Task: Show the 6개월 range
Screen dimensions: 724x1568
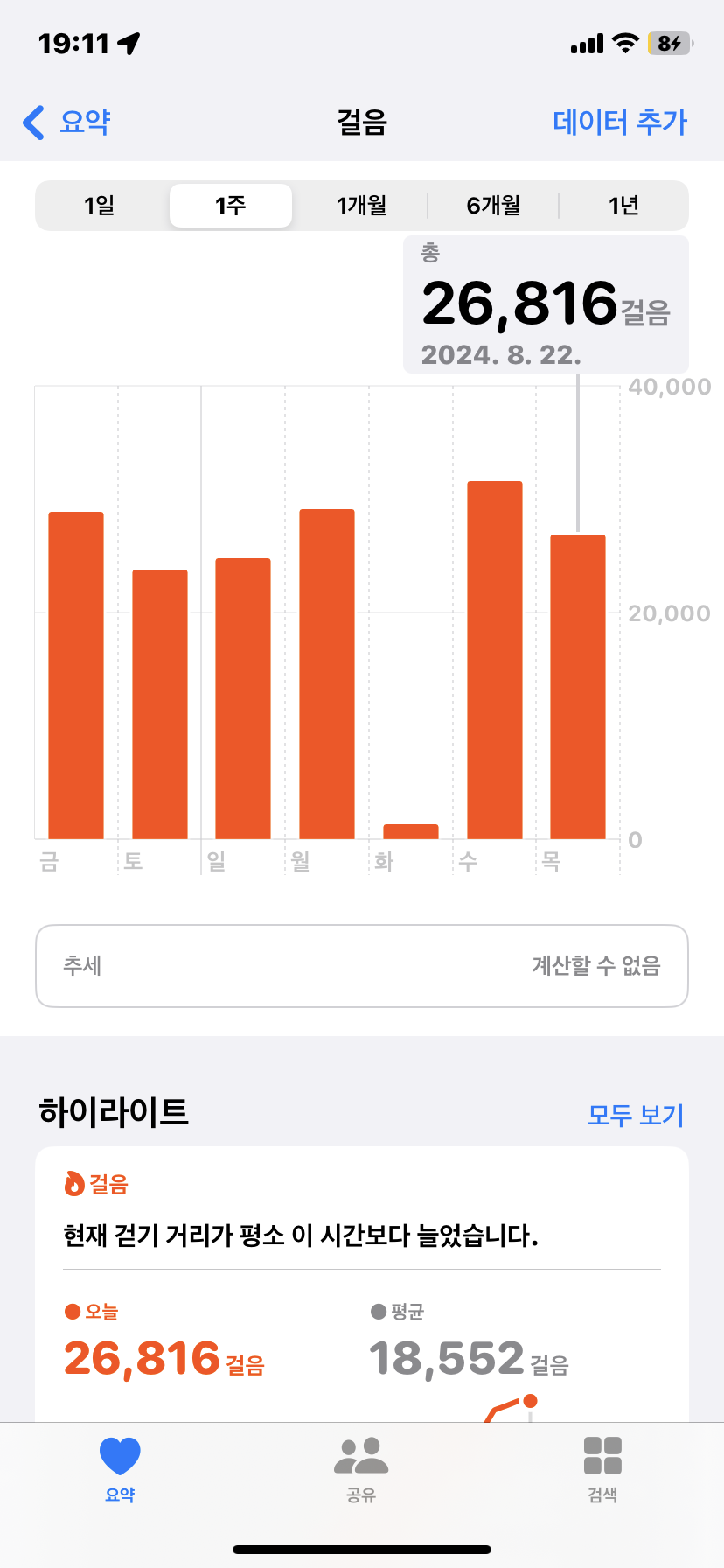Action: point(493,206)
